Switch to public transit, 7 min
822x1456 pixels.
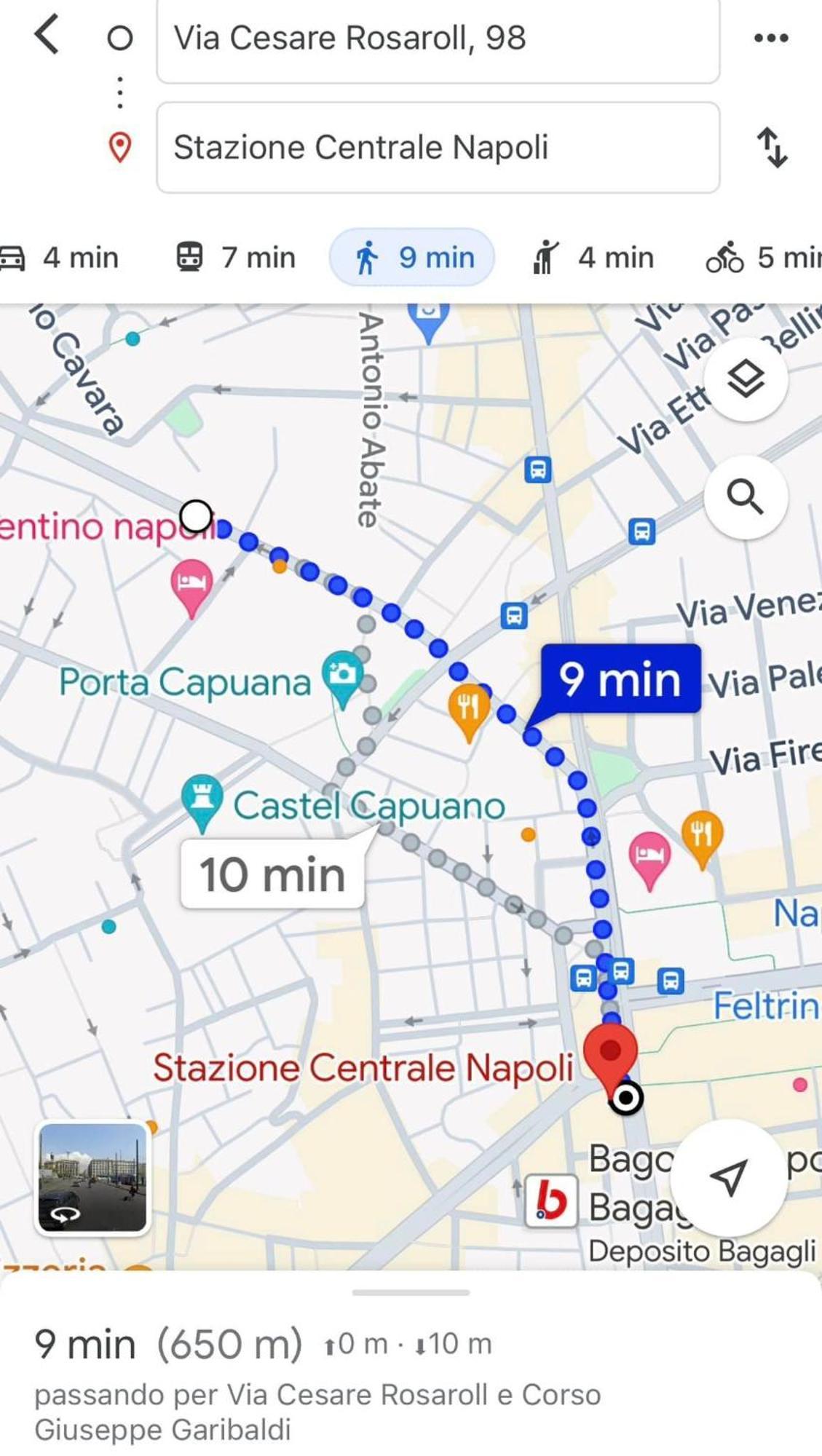(x=237, y=258)
